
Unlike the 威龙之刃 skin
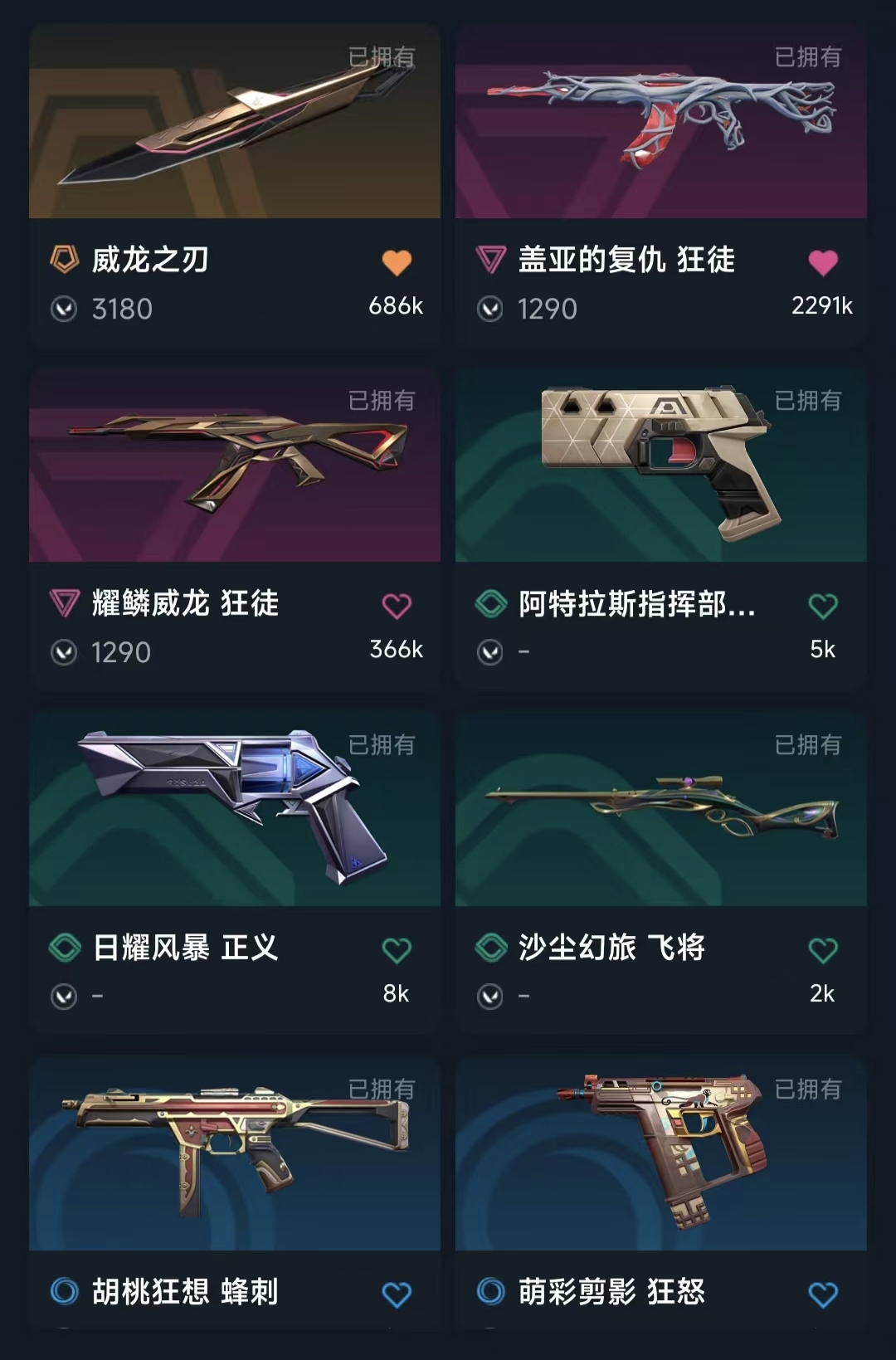(397, 262)
